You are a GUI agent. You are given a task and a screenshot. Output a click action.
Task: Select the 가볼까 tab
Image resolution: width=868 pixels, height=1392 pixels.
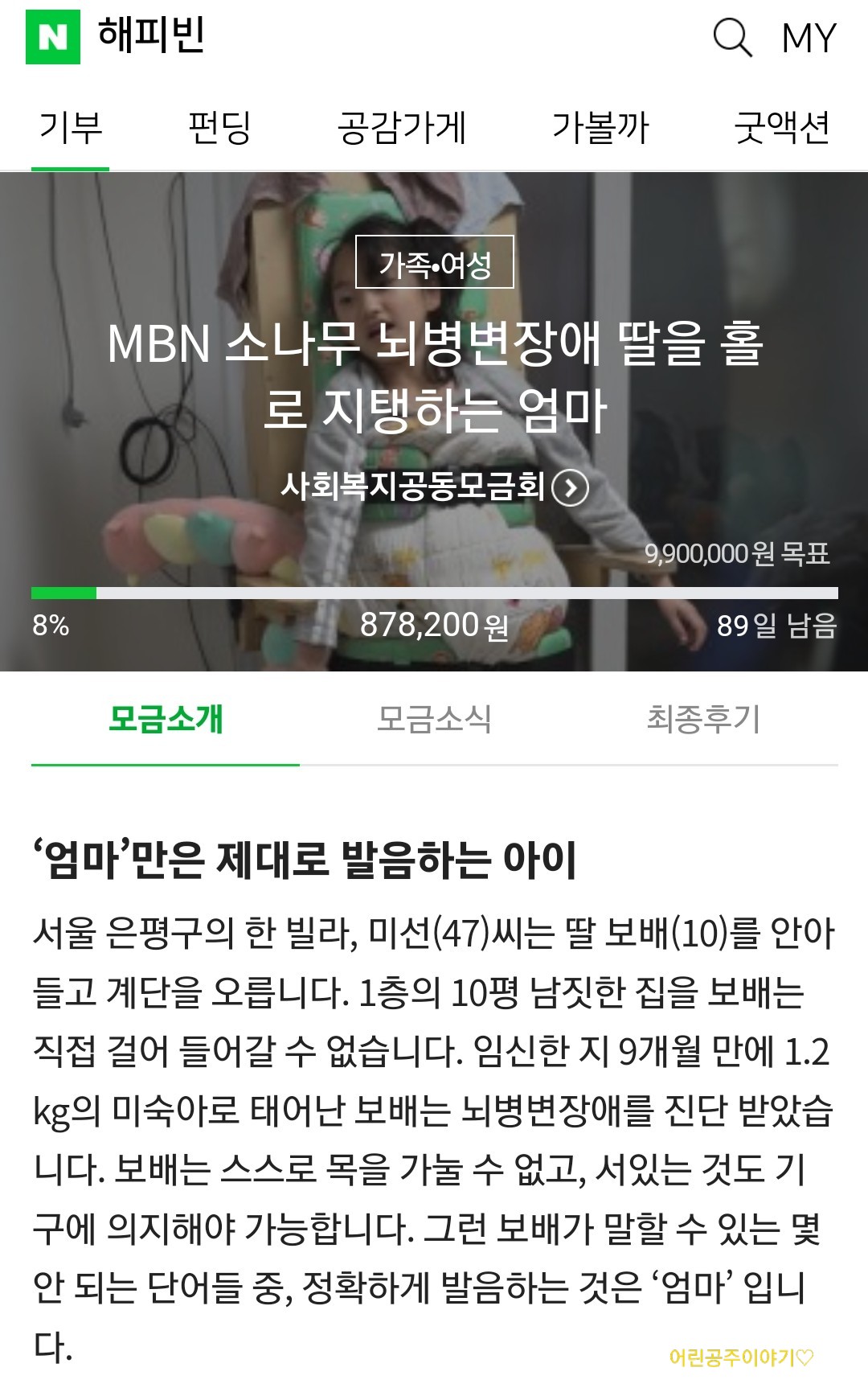click(600, 129)
